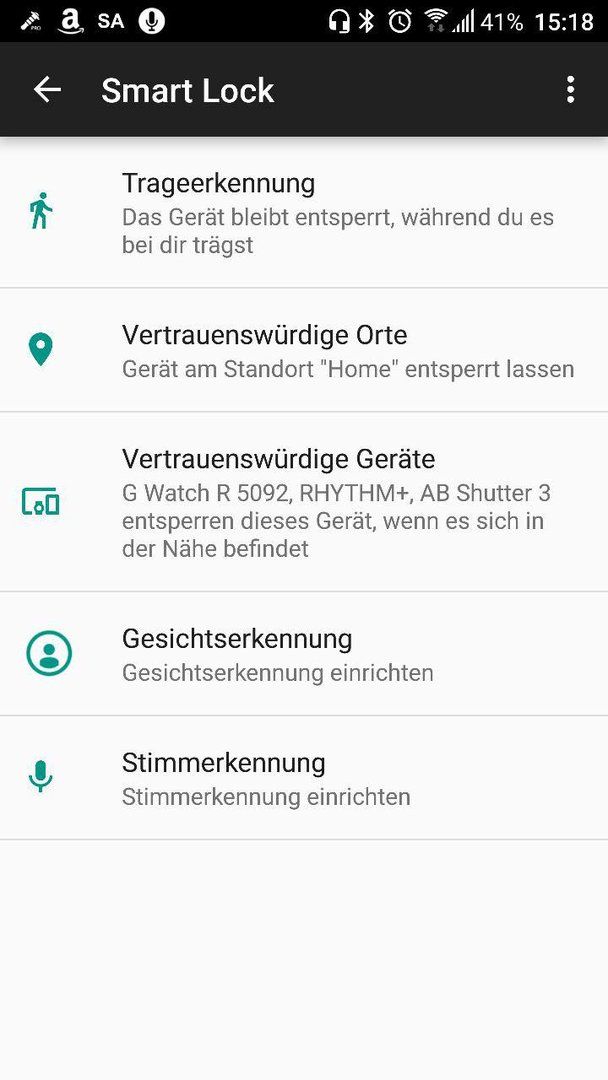Open Vertrauenswürdige Orte

[304, 351]
